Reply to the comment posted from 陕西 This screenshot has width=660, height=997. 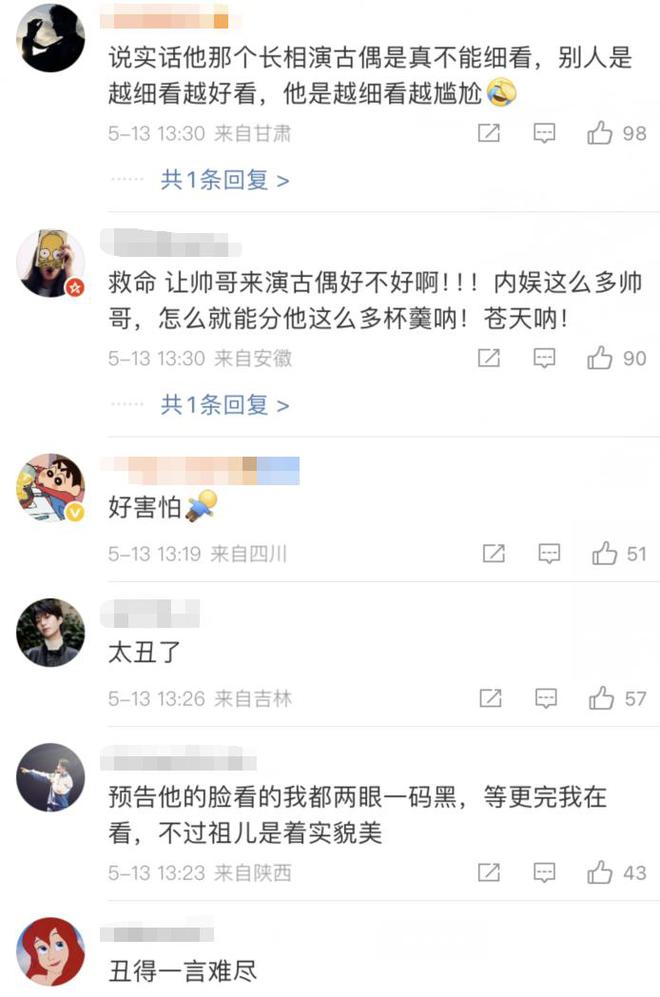coord(544,873)
